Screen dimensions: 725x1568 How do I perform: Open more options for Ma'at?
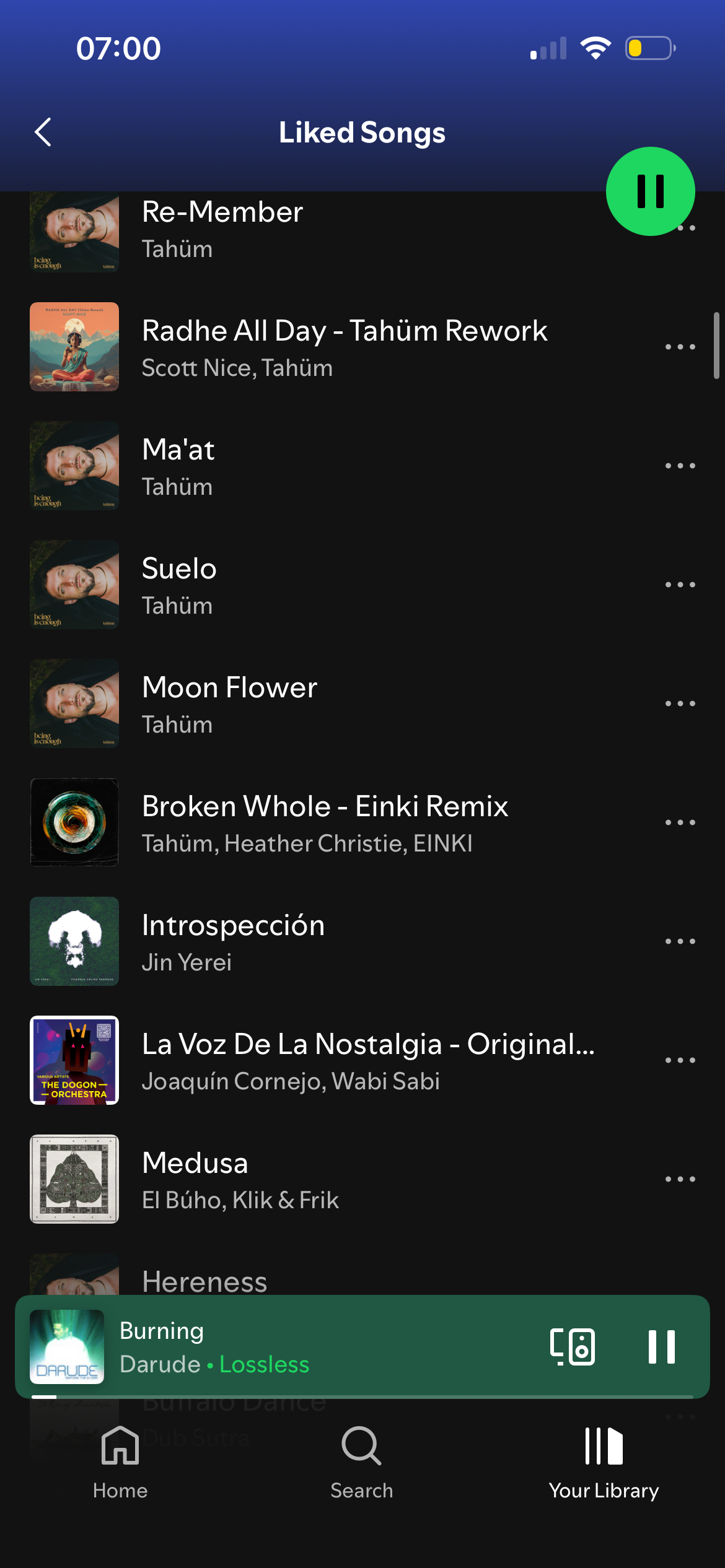(x=680, y=466)
